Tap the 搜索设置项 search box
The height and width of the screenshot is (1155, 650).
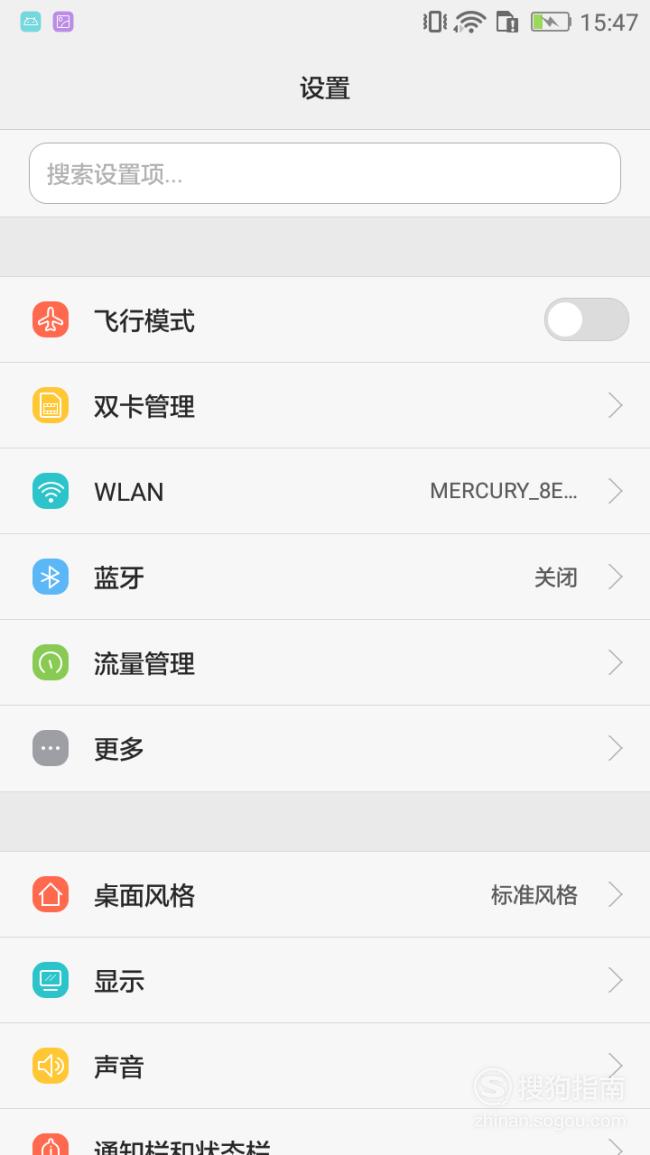pyautogui.click(x=325, y=173)
